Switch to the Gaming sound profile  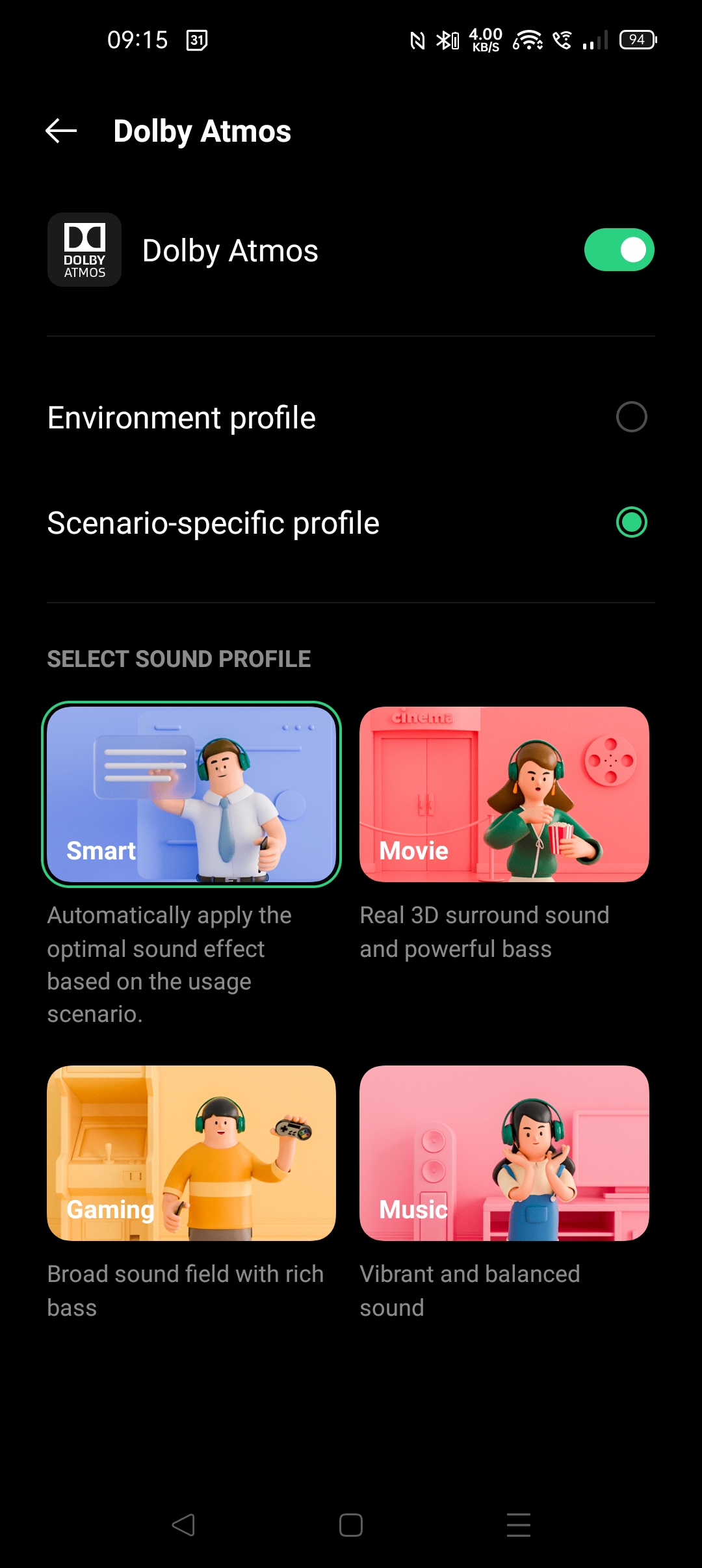191,1153
